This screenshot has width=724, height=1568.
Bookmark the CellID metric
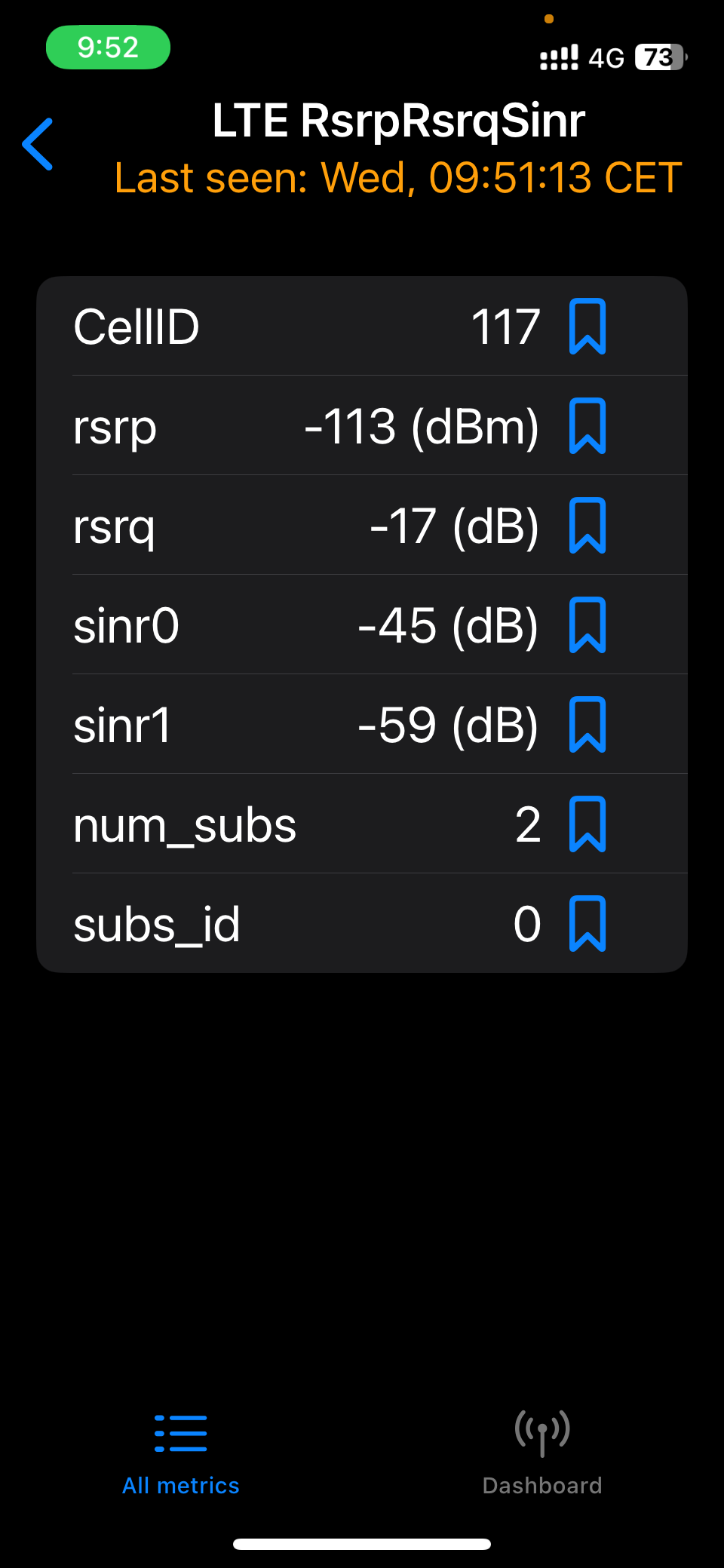(587, 327)
